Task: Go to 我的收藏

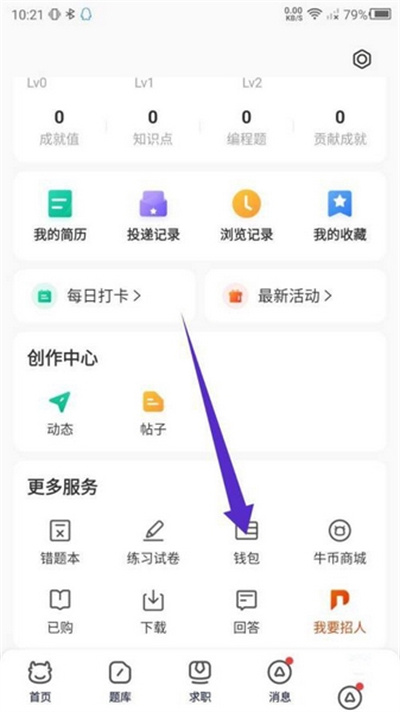Action: pos(340,215)
